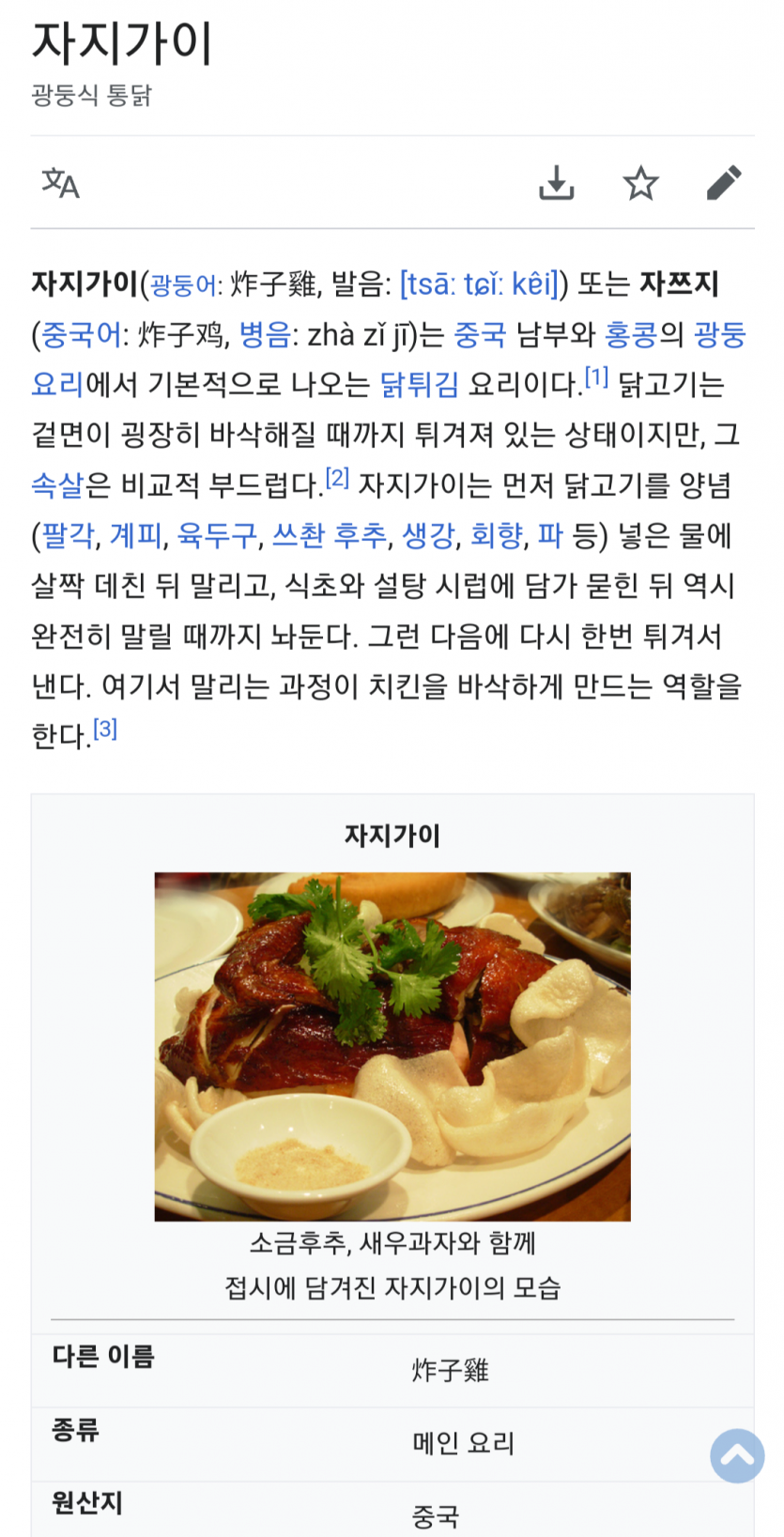
Task: Open the language selection icon
Action: (61, 183)
